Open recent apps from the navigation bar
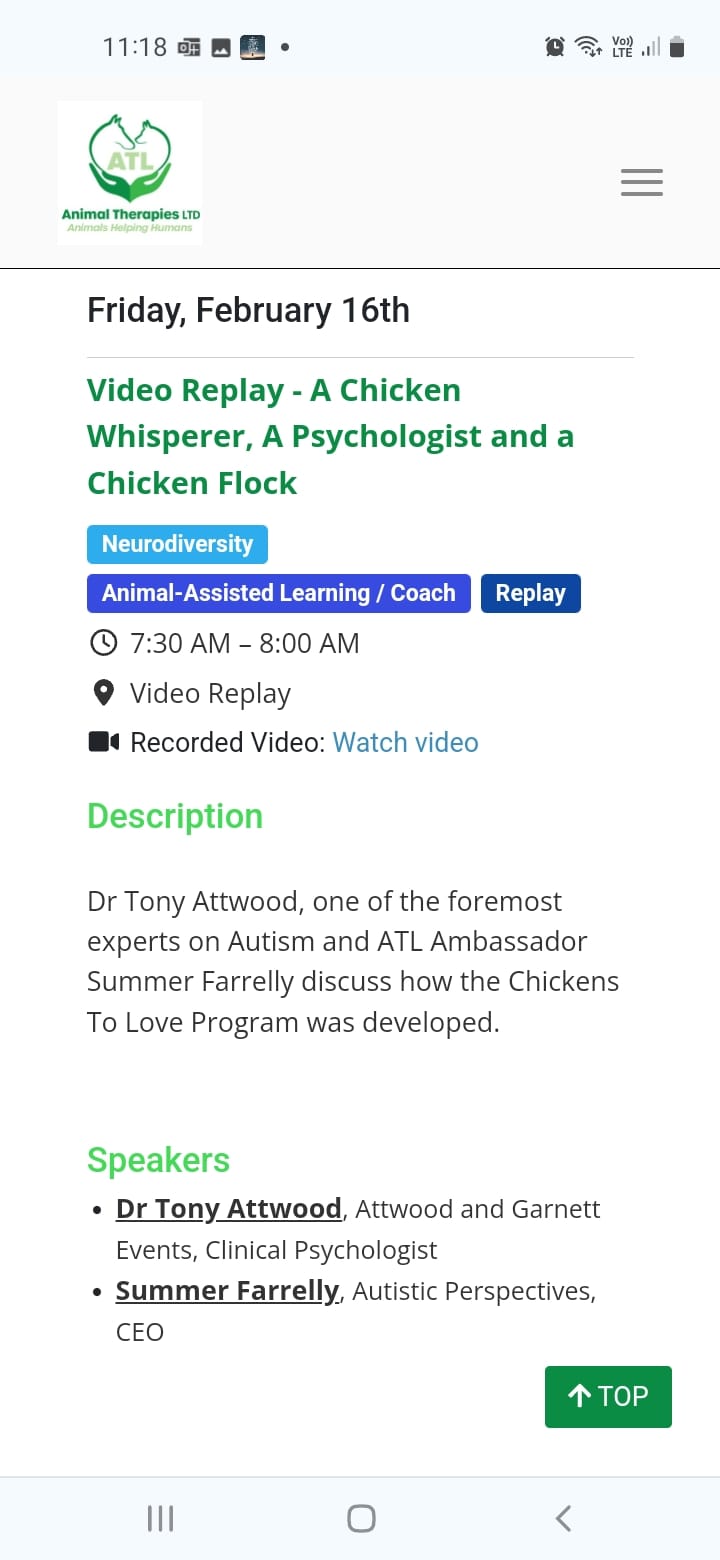 coord(160,1518)
